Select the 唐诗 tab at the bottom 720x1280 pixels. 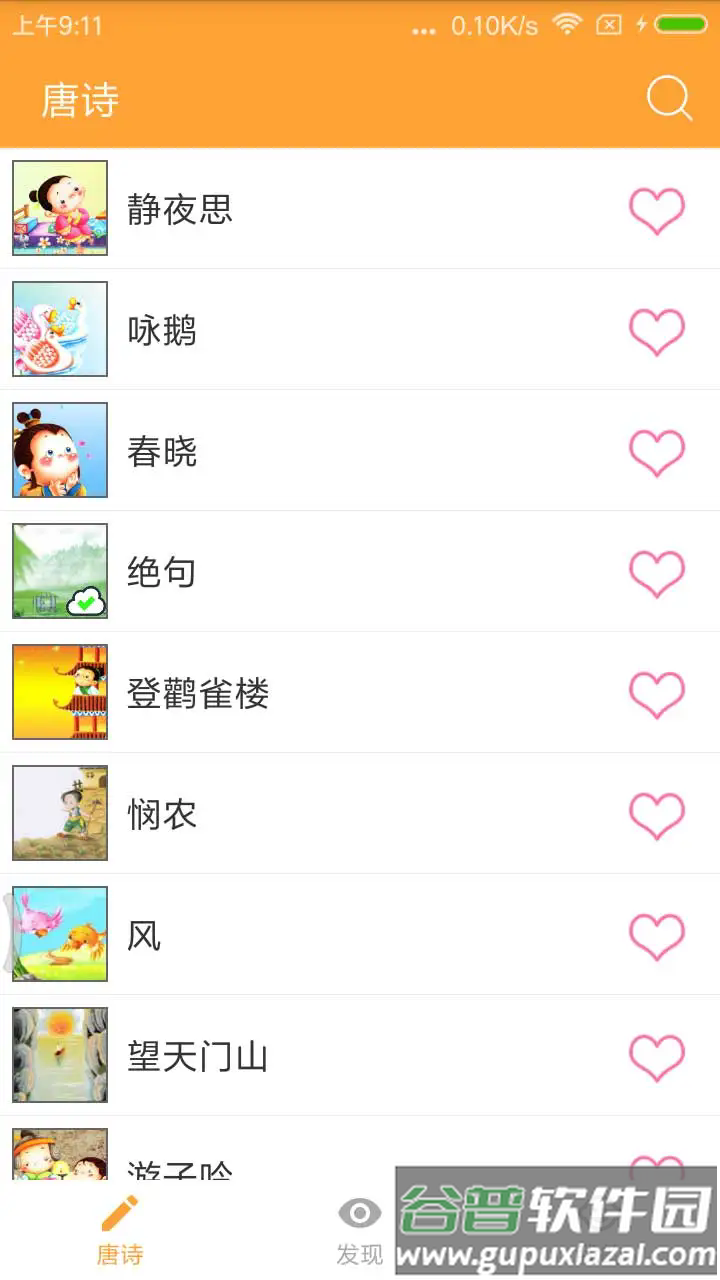(119, 1230)
